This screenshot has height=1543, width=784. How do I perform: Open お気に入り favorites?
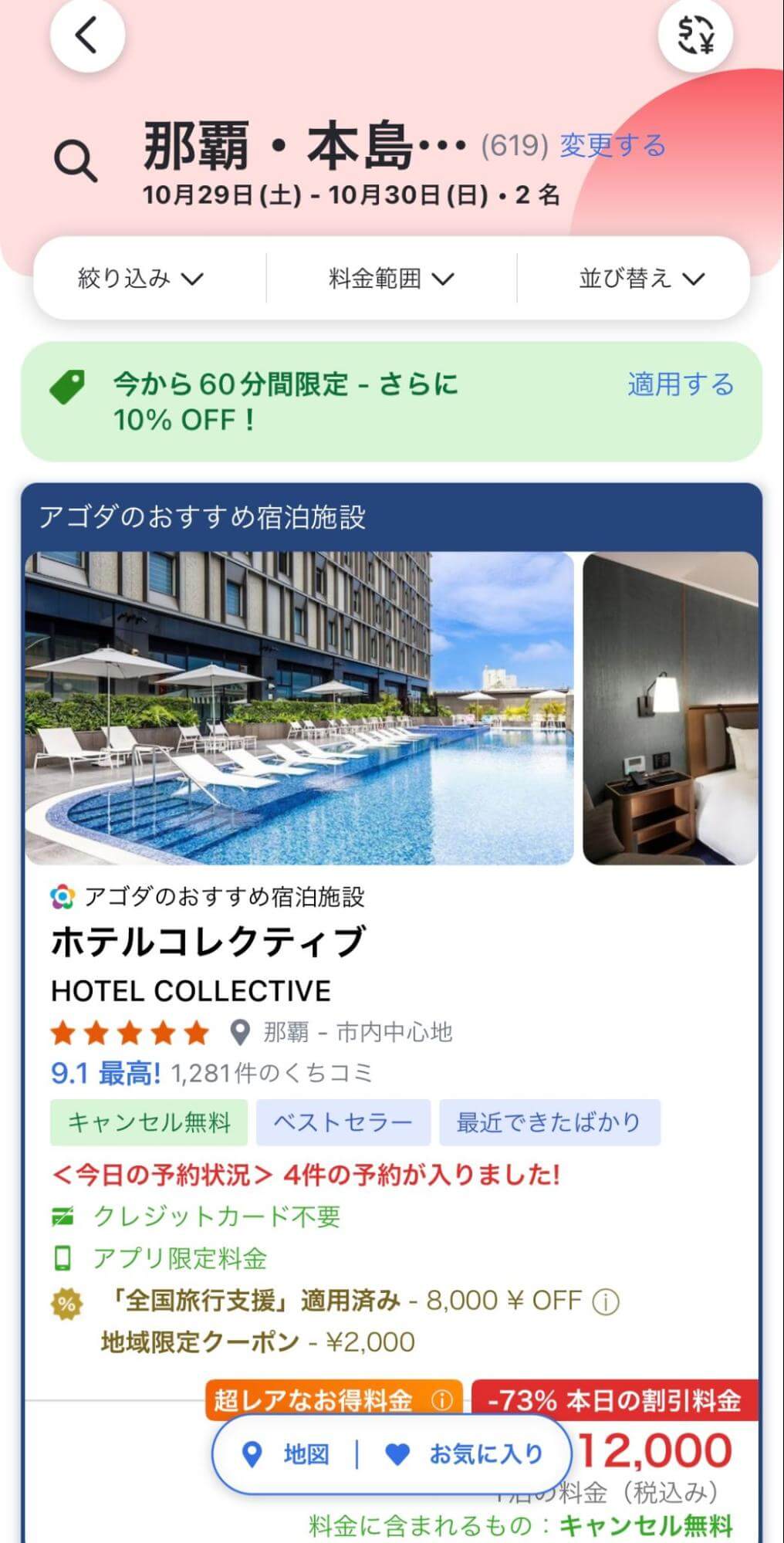coord(465,1454)
